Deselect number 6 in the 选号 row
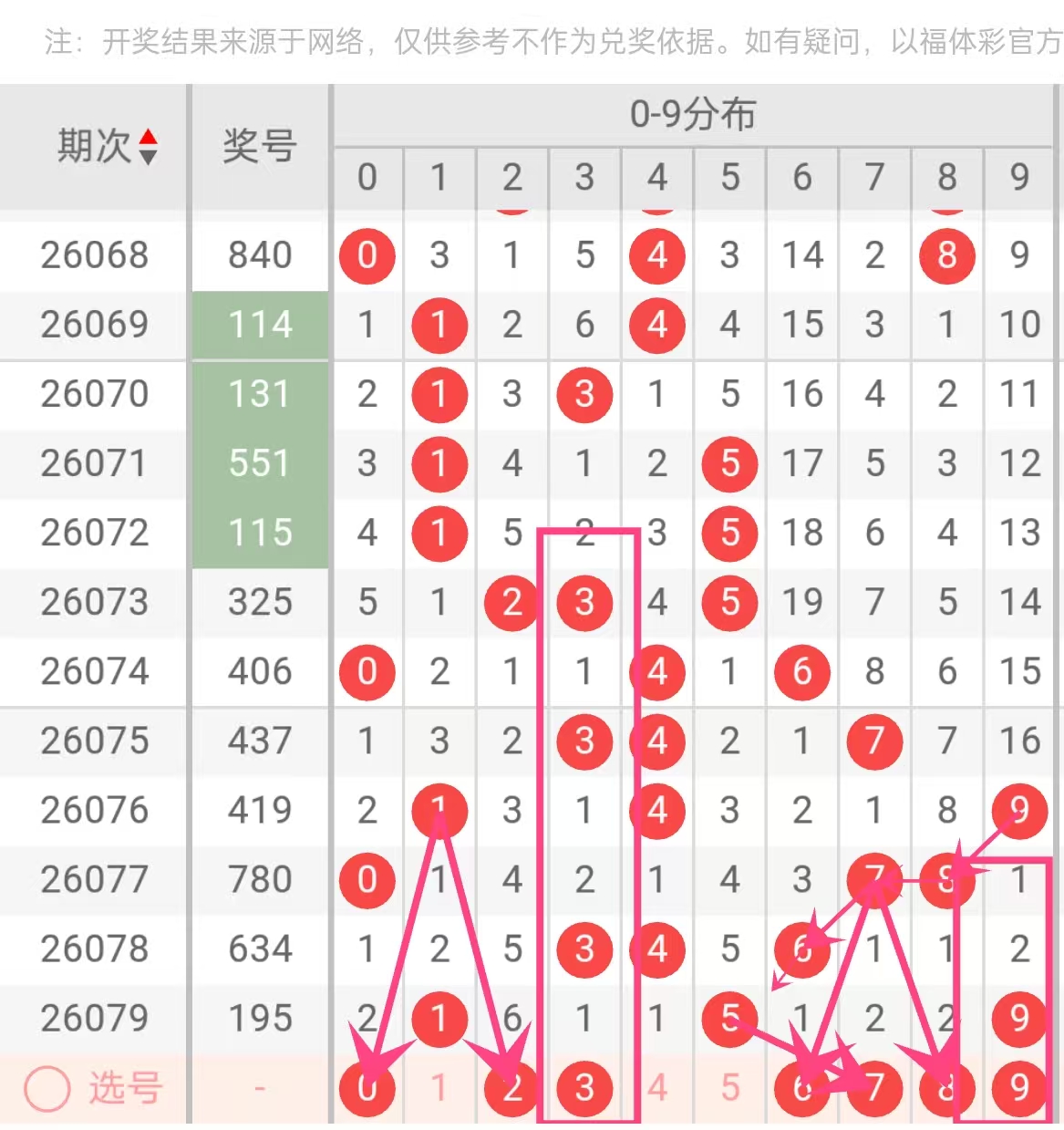 [801, 1088]
